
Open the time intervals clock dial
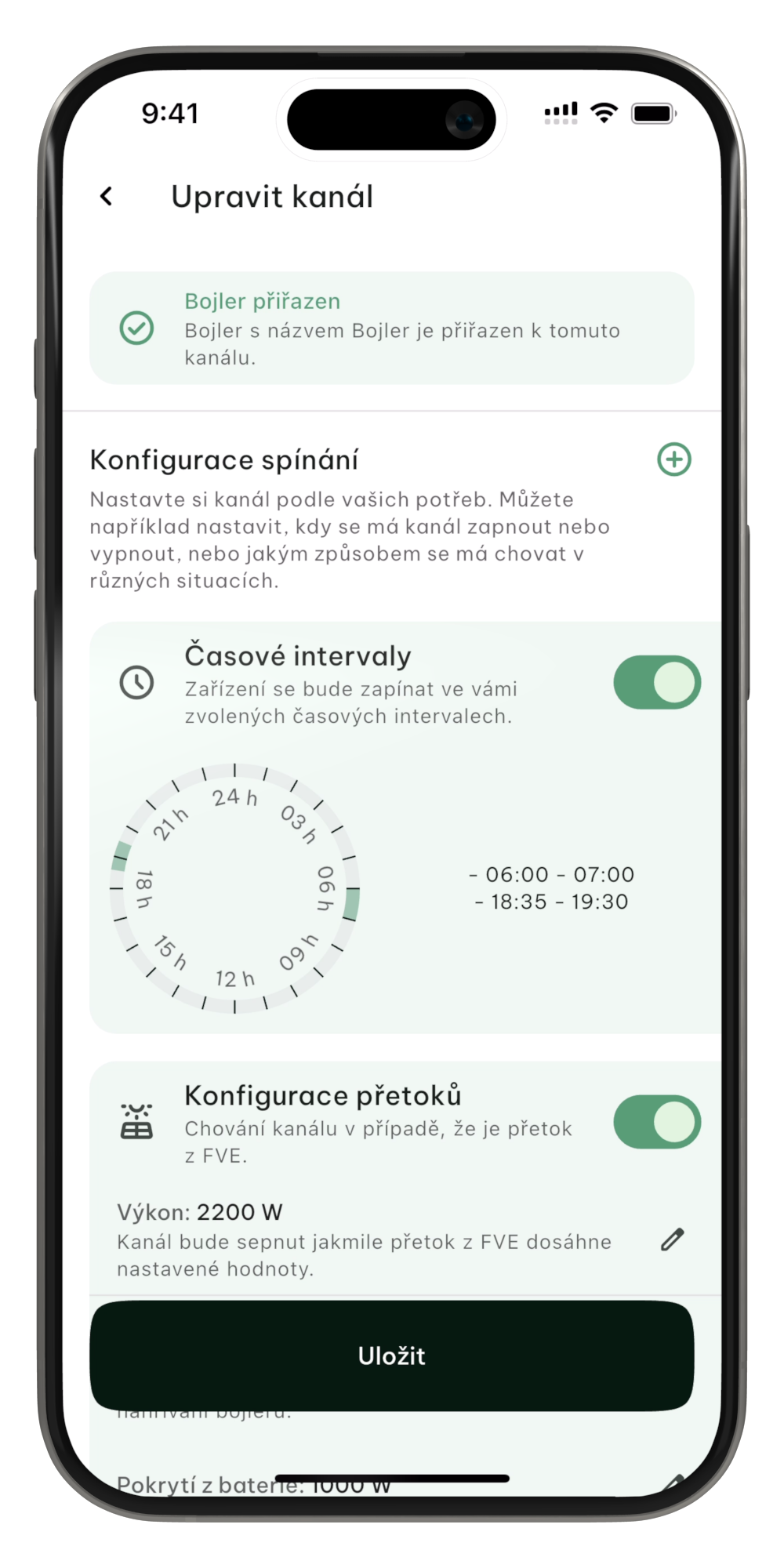pos(234,887)
